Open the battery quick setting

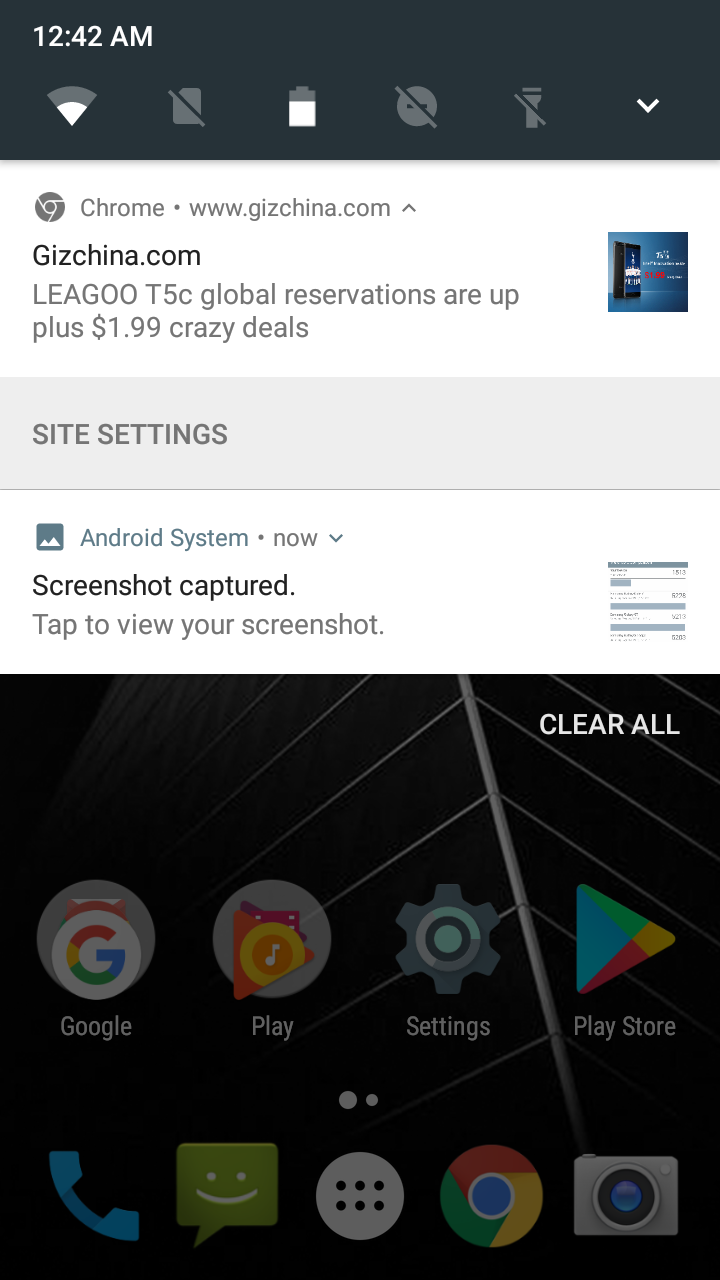302,106
